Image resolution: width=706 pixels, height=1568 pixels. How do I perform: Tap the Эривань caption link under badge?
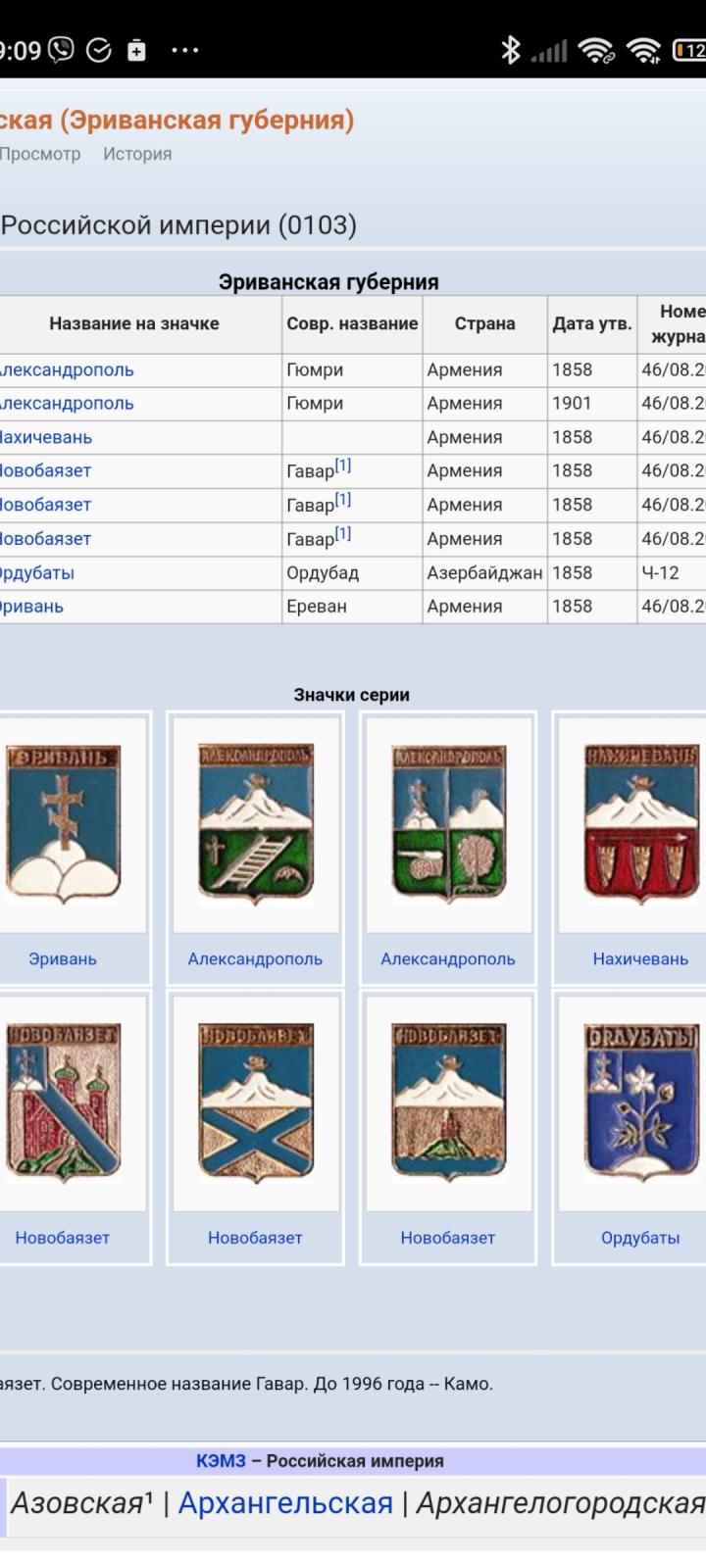[x=63, y=958]
